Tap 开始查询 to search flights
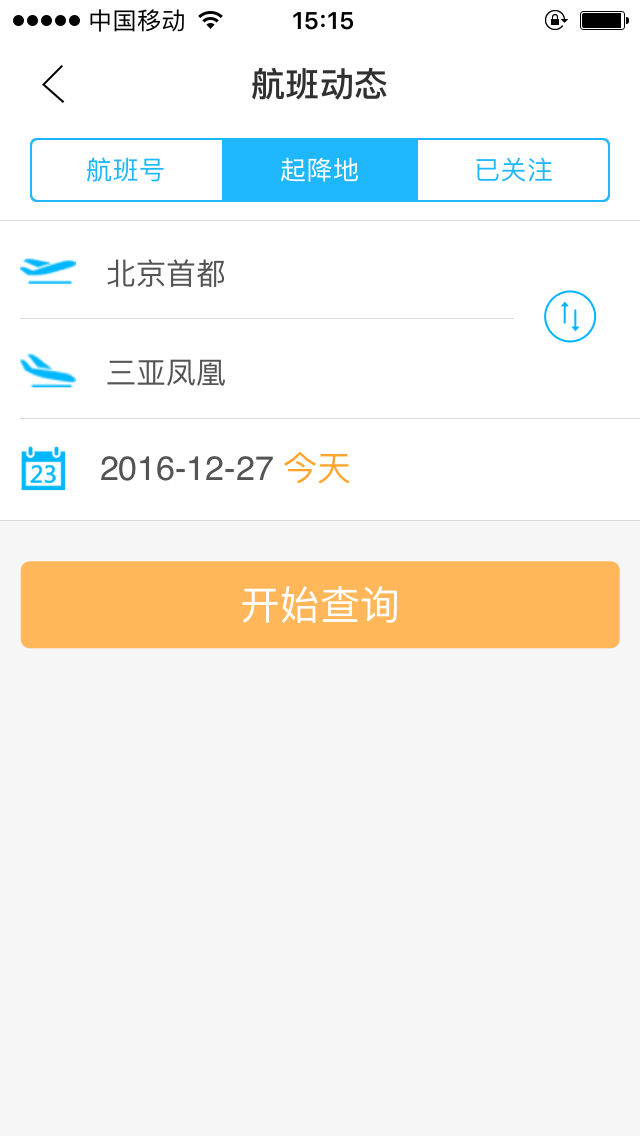This screenshot has width=640, height=1136. point(320,605)
